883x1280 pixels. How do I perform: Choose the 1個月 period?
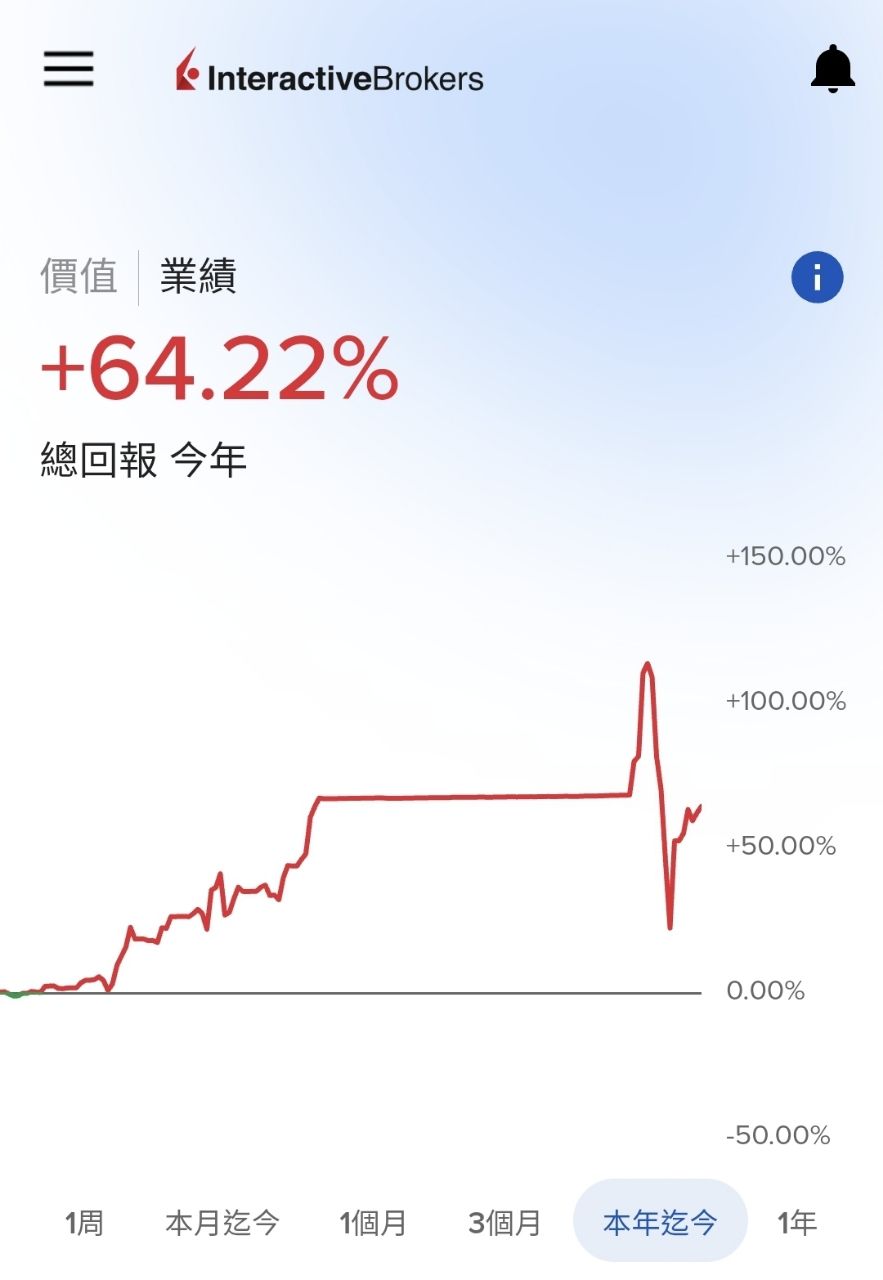tap(373, 1222)
